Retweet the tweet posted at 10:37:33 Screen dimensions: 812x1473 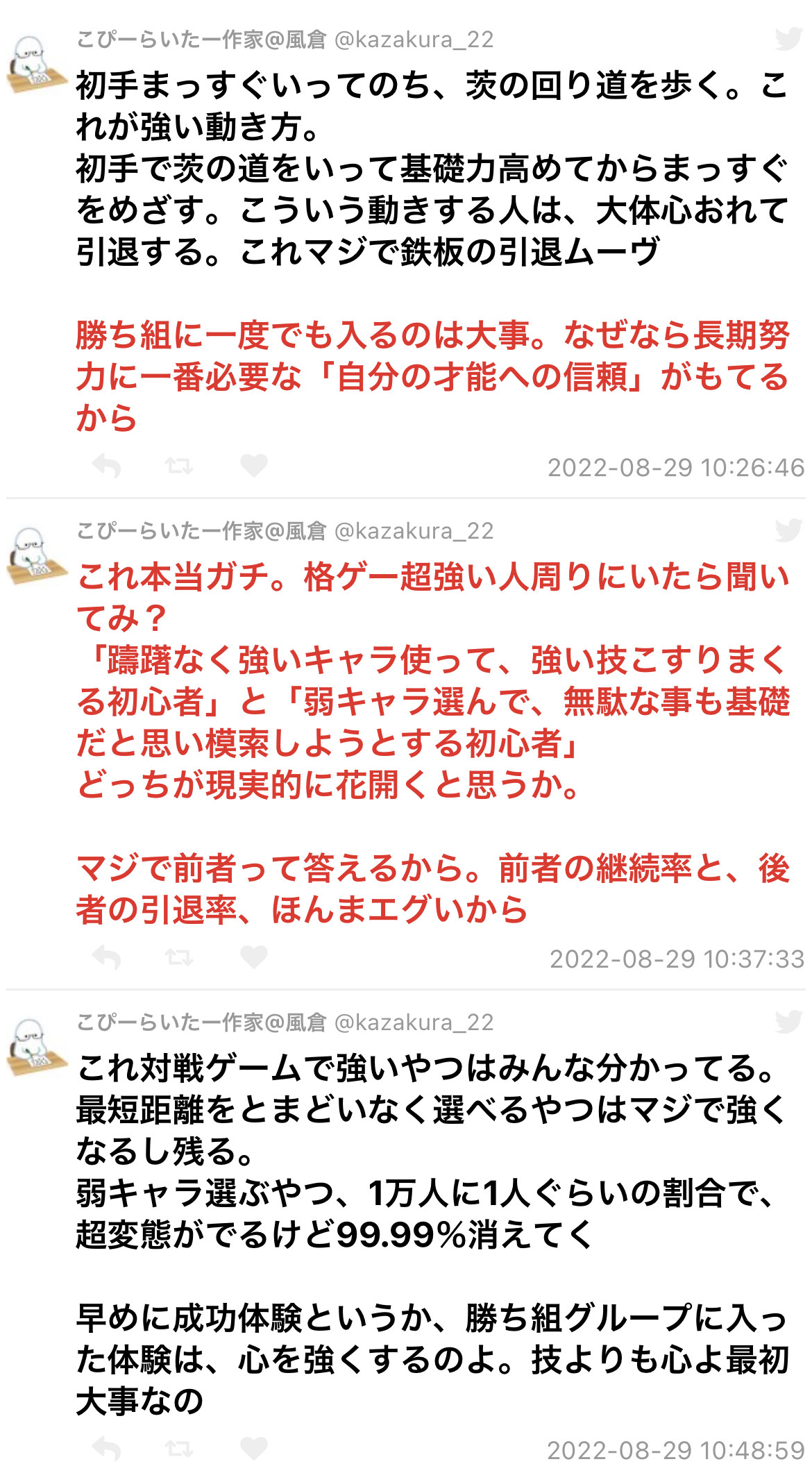[179, 958]
